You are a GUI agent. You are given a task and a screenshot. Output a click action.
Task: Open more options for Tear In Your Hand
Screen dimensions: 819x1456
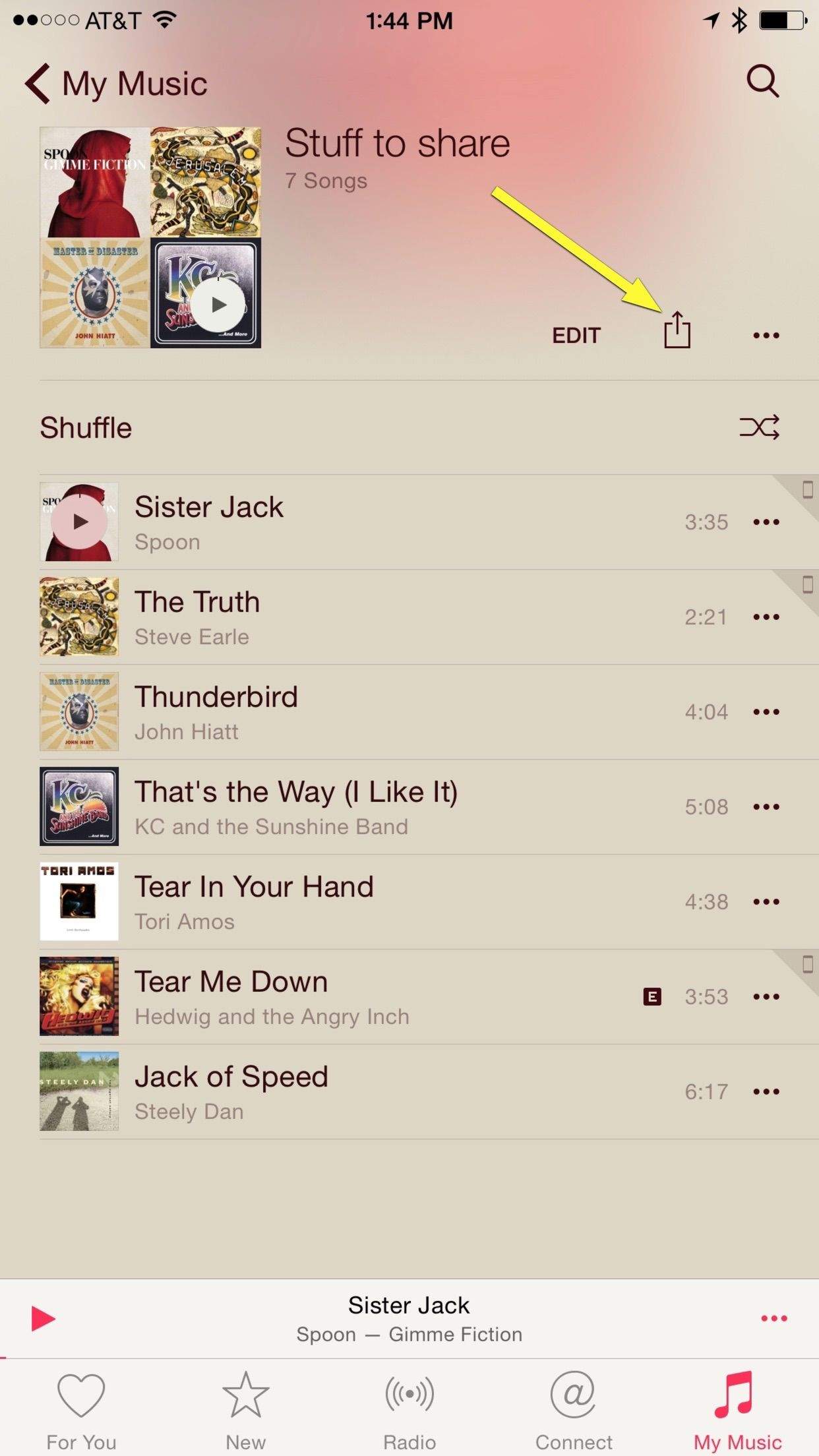click(x=766, y=902)
